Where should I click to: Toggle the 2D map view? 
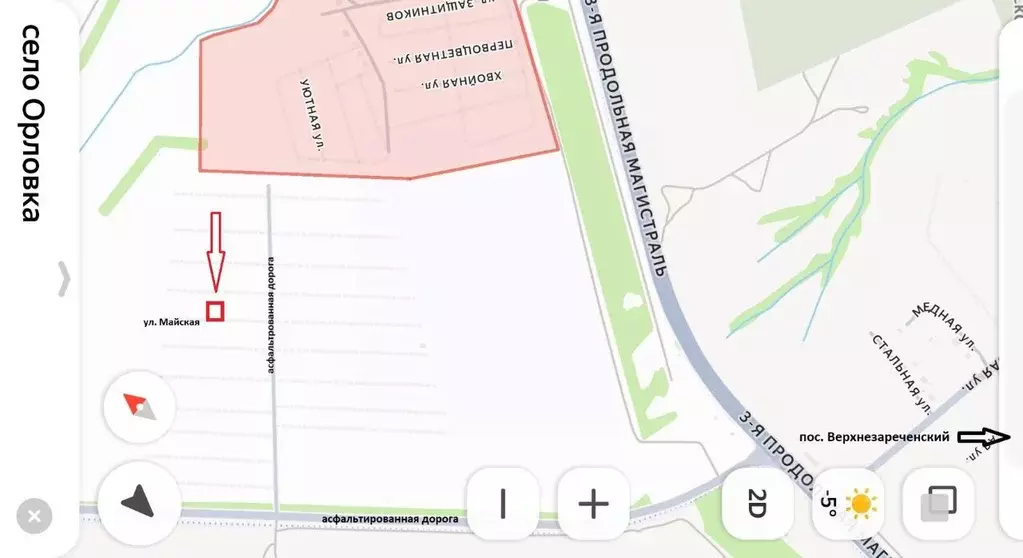pos(757,504)
